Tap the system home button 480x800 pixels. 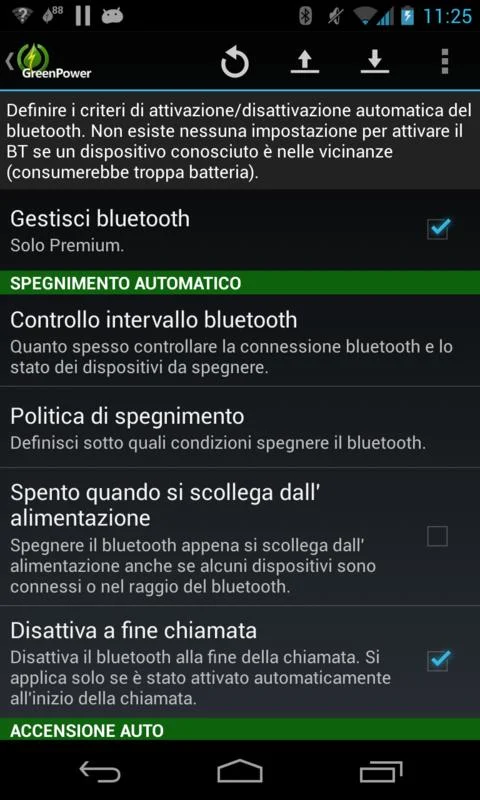(240, 770)
